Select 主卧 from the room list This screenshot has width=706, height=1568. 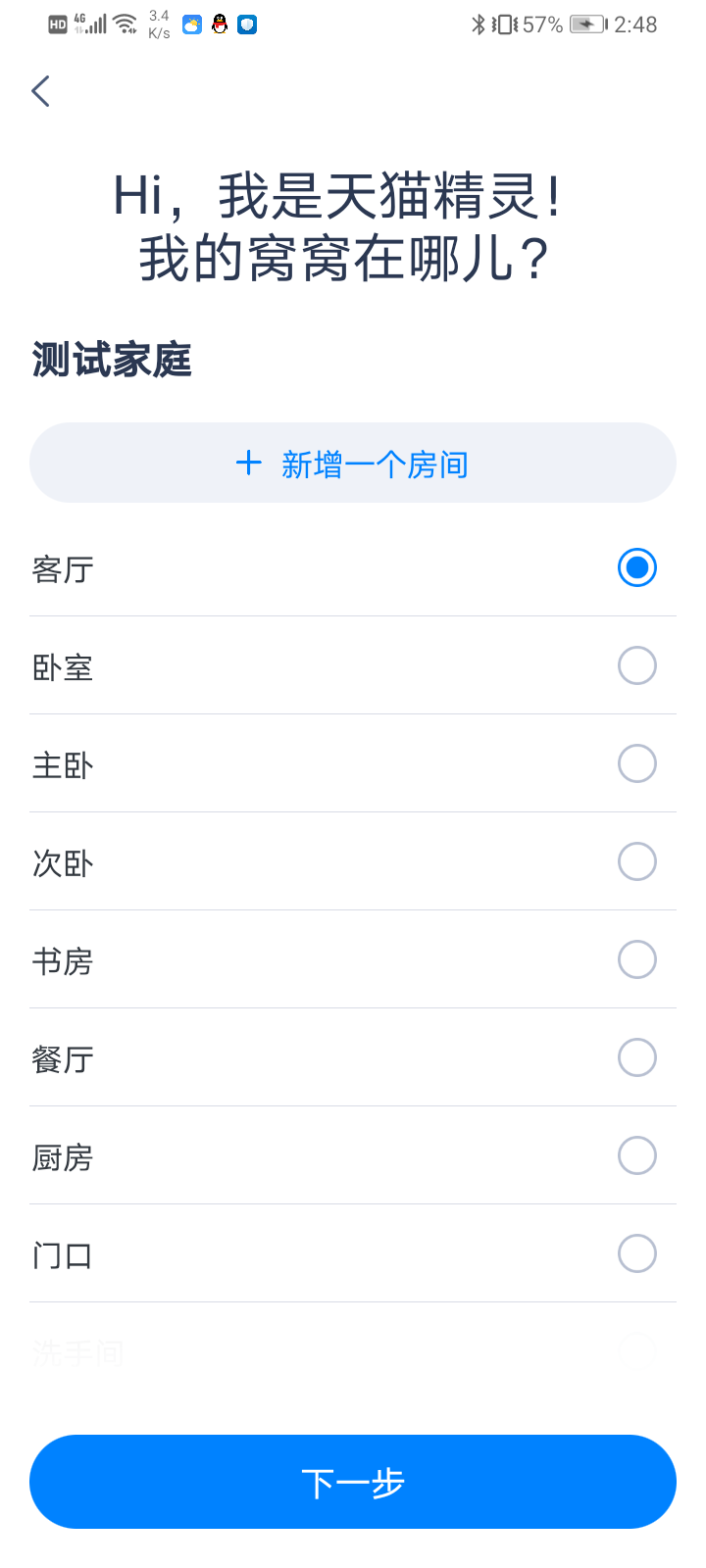tap(353, 763)
